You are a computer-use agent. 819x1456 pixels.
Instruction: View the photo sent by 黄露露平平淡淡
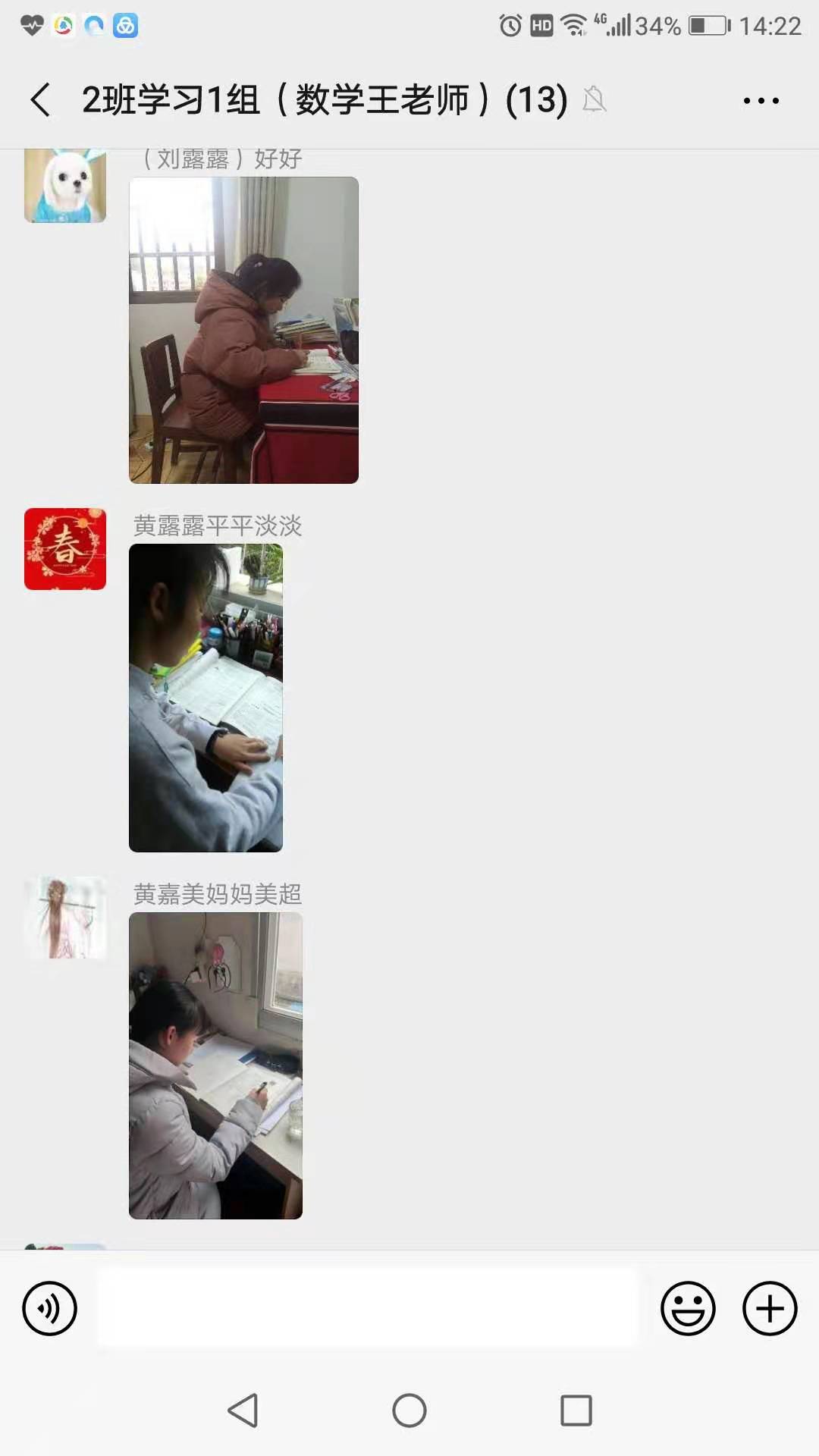[206, 698]
